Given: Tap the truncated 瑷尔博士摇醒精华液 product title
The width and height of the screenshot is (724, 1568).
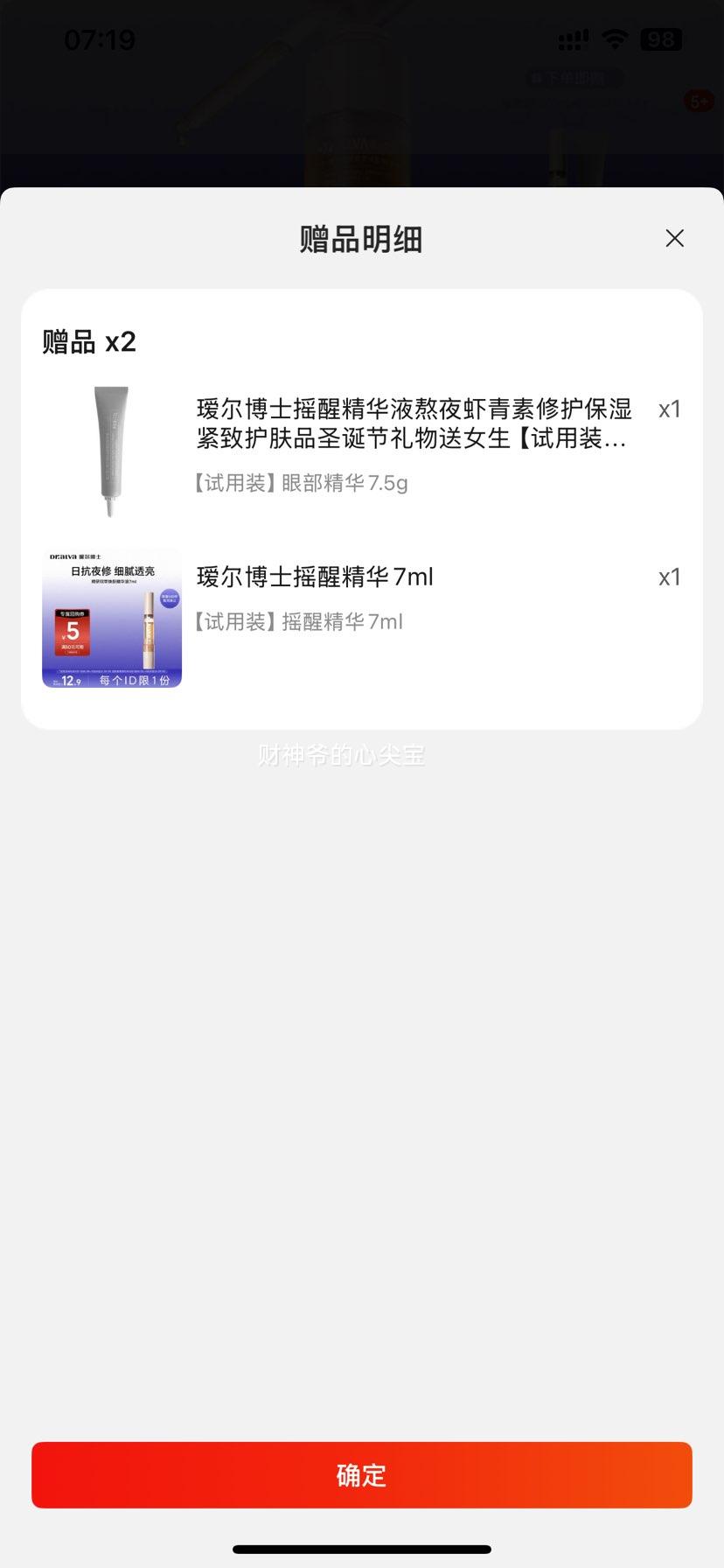Looking at the screenshot, I should (411, 424).
